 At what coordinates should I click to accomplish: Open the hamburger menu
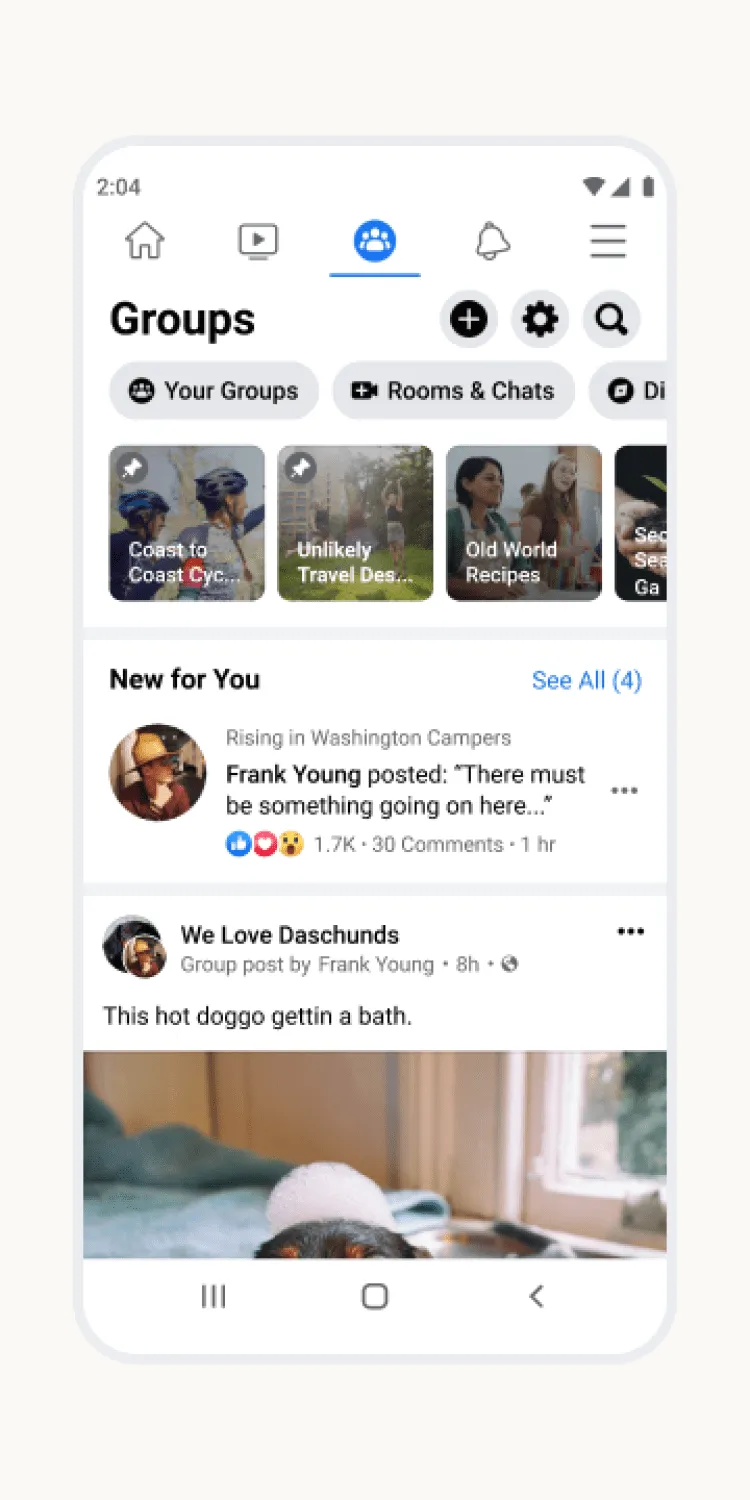(x=607, y=241)
